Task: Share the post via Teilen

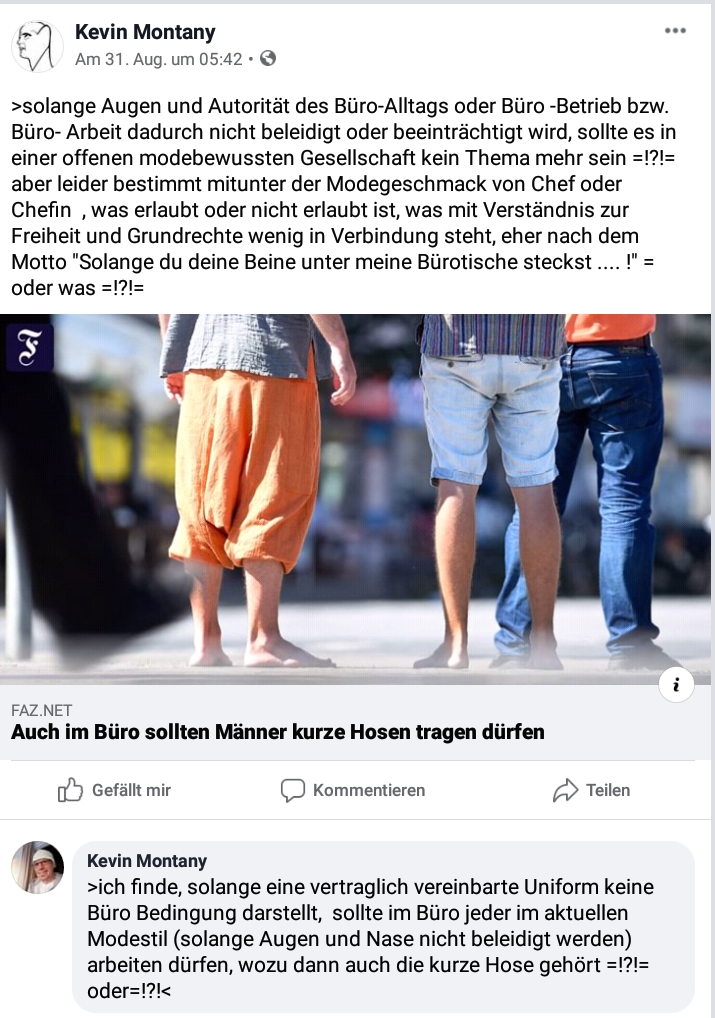Action: tap(591, 790)
